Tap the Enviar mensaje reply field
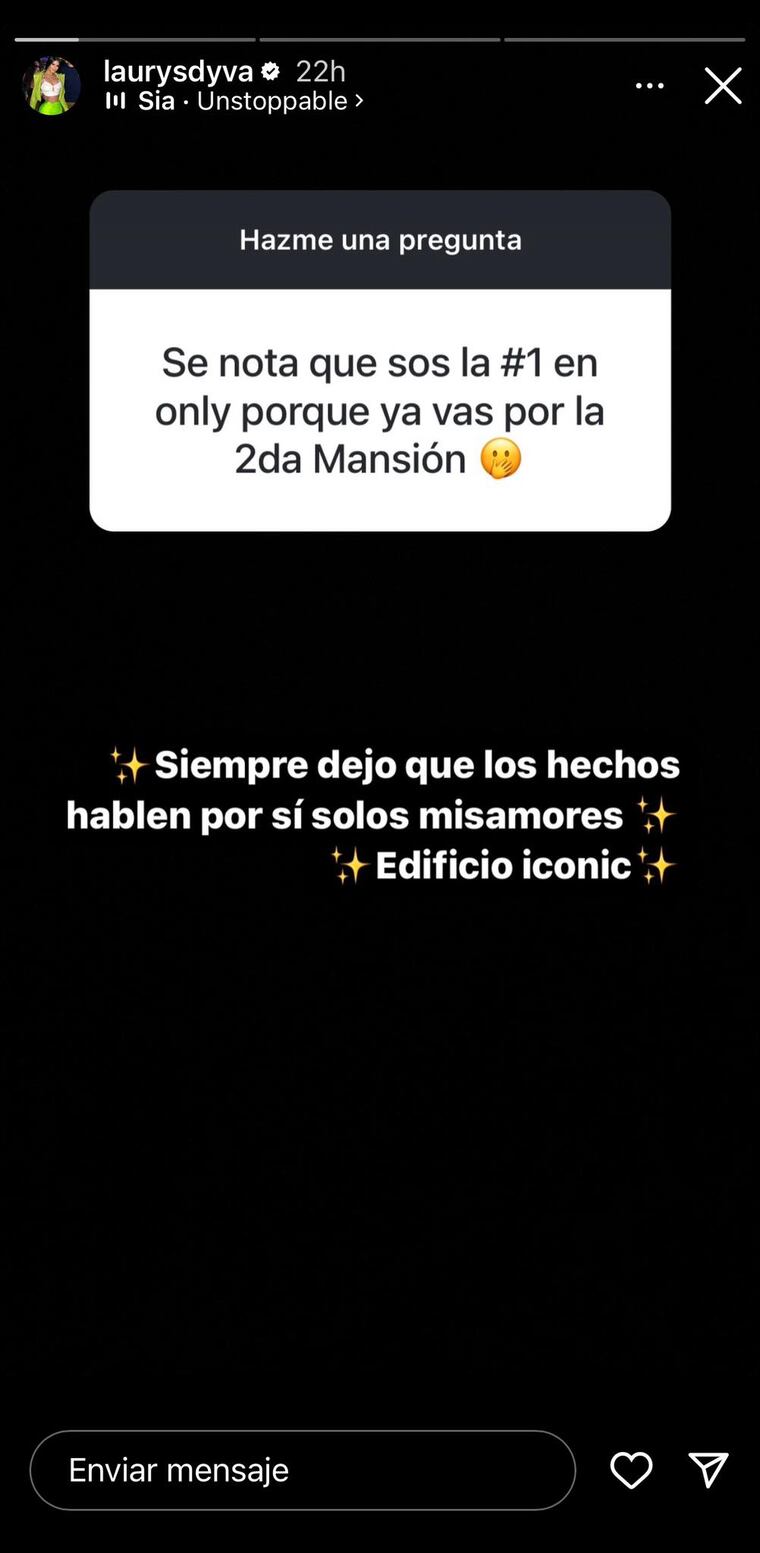 (302, 1469)
